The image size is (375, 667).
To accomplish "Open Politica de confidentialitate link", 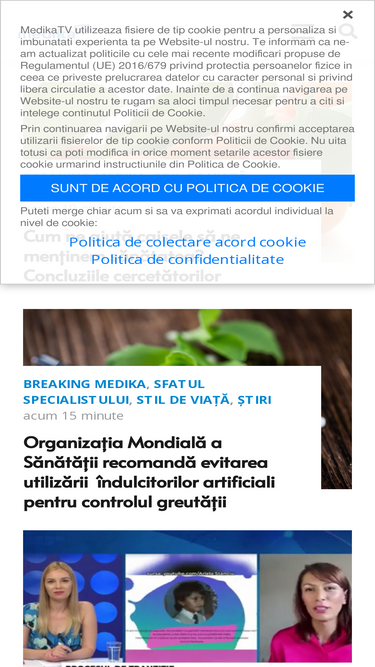I will 188,259.
